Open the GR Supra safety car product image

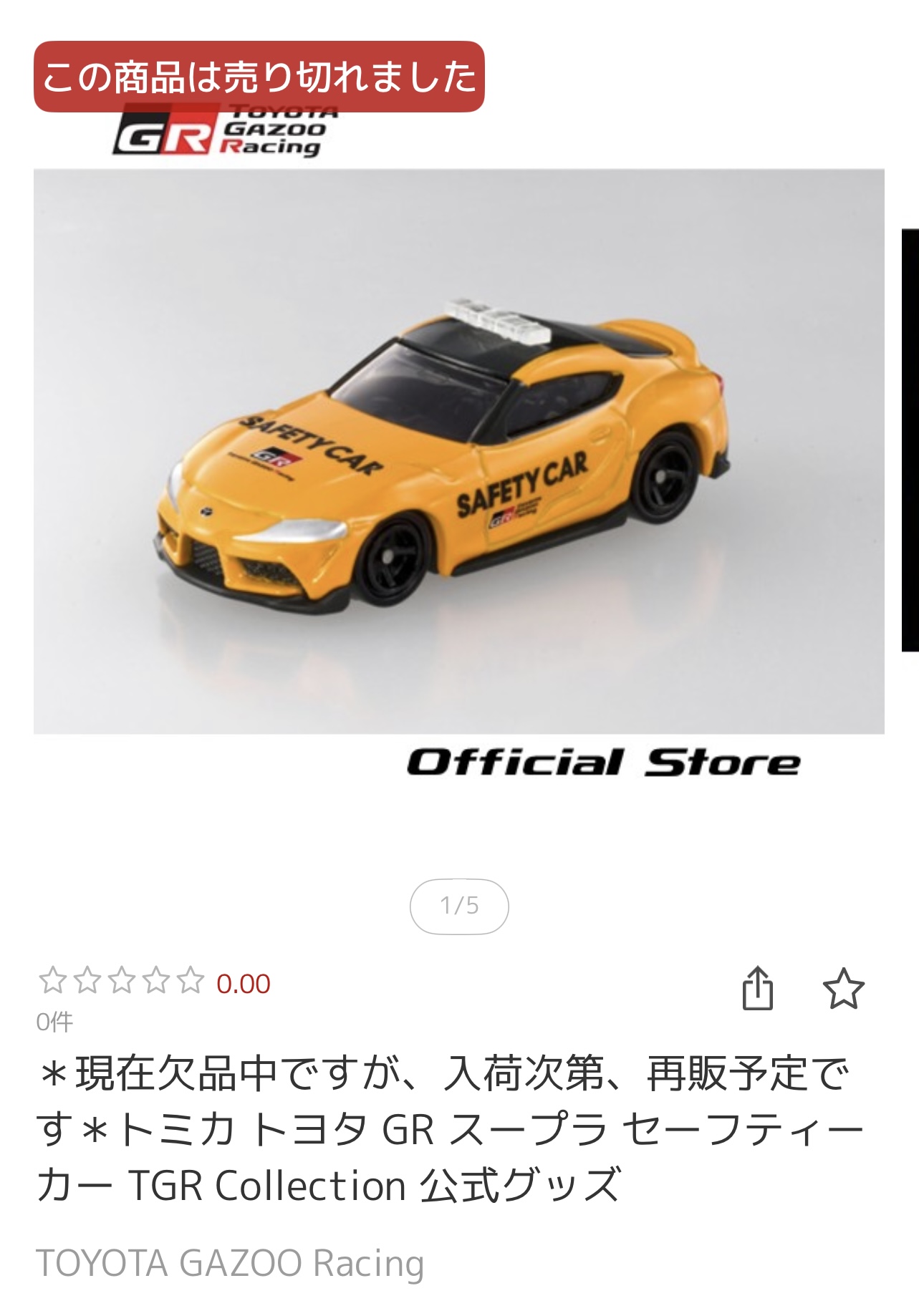[x=458, y=451]
